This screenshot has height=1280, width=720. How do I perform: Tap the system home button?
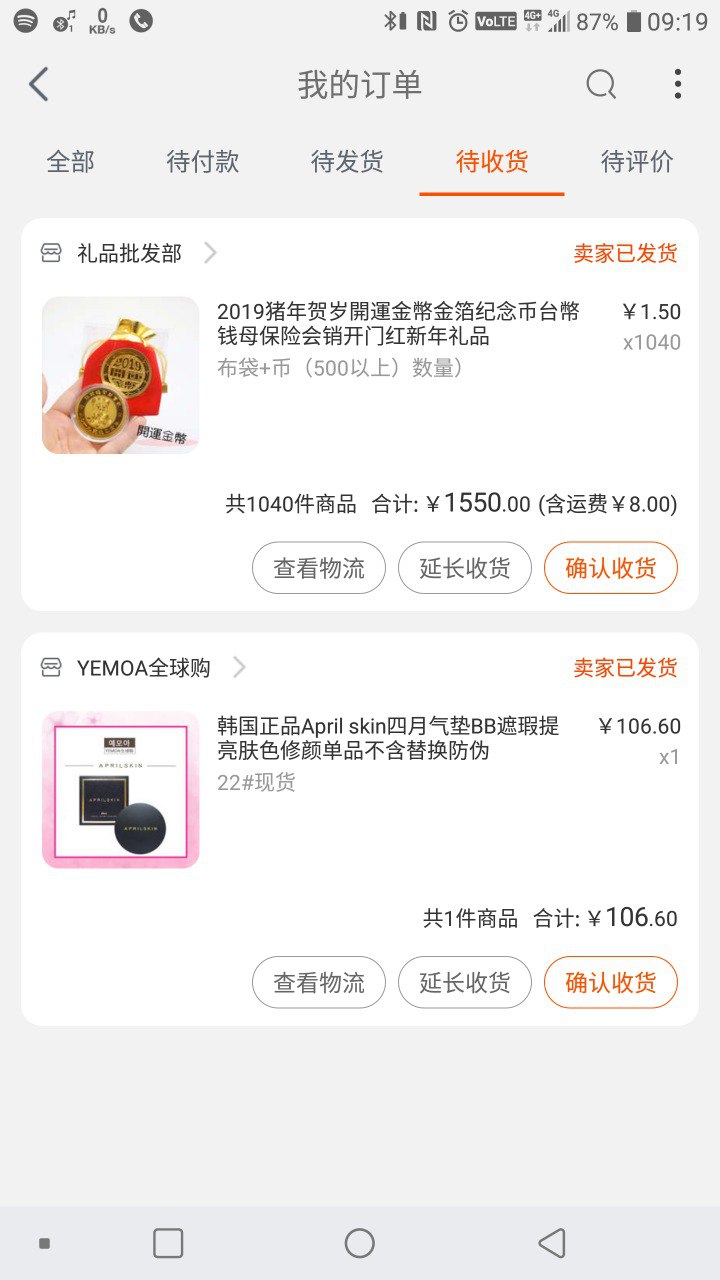[359, 1243]
